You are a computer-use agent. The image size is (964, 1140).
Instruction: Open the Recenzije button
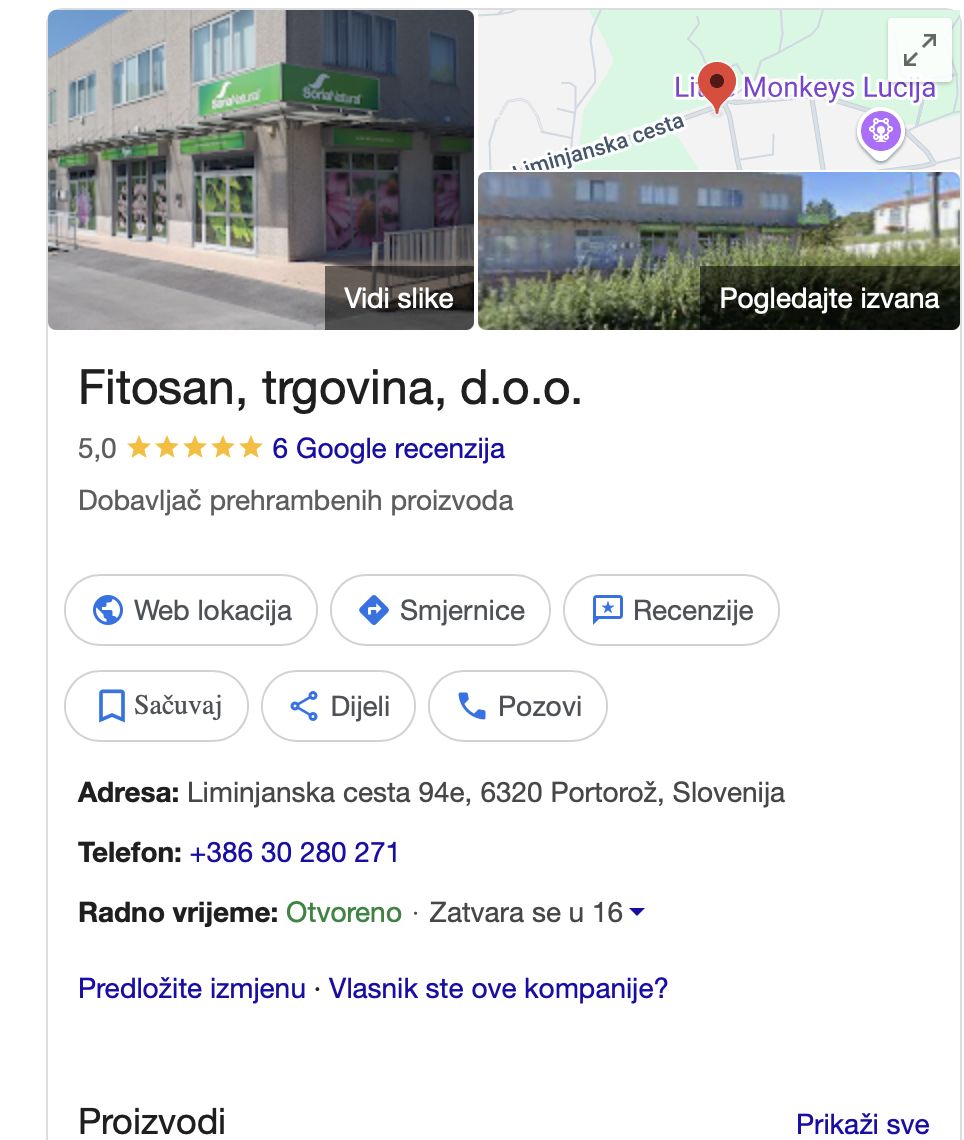(671, 610)
